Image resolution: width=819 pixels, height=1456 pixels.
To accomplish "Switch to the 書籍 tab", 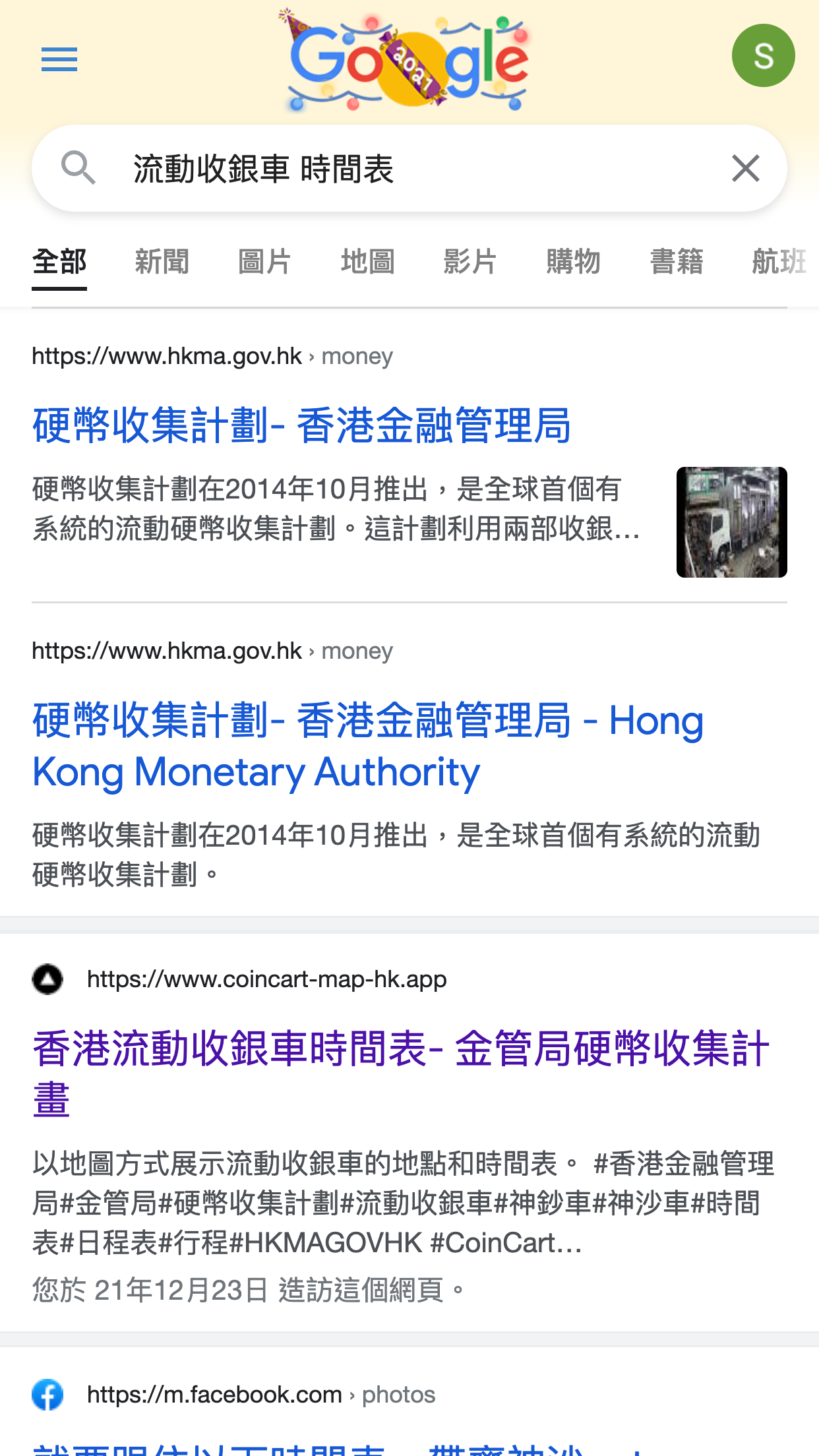I will [x=676, y=262].
